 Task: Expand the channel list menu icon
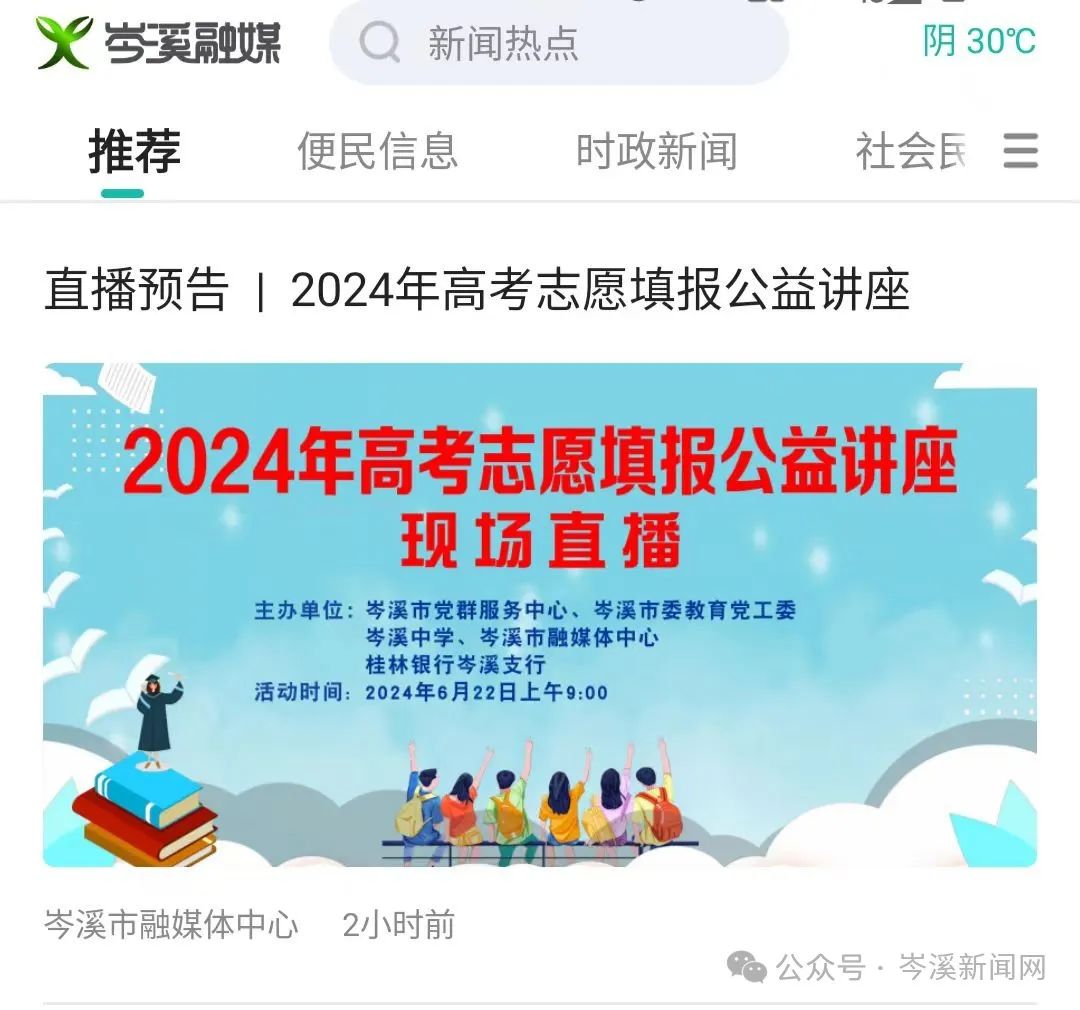[x=1020, y=151]
